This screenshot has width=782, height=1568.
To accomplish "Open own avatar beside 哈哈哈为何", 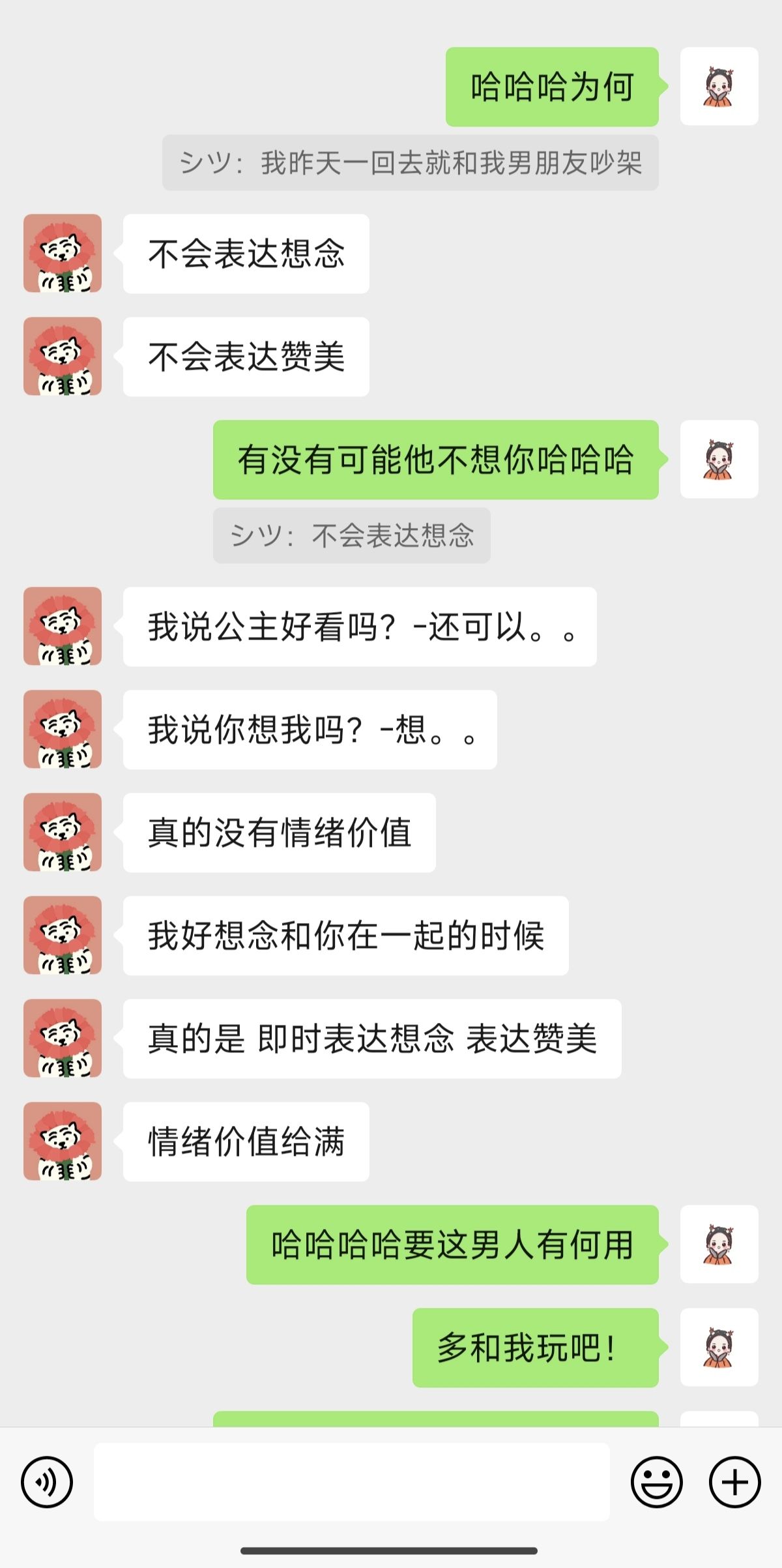I will point(719,86).
